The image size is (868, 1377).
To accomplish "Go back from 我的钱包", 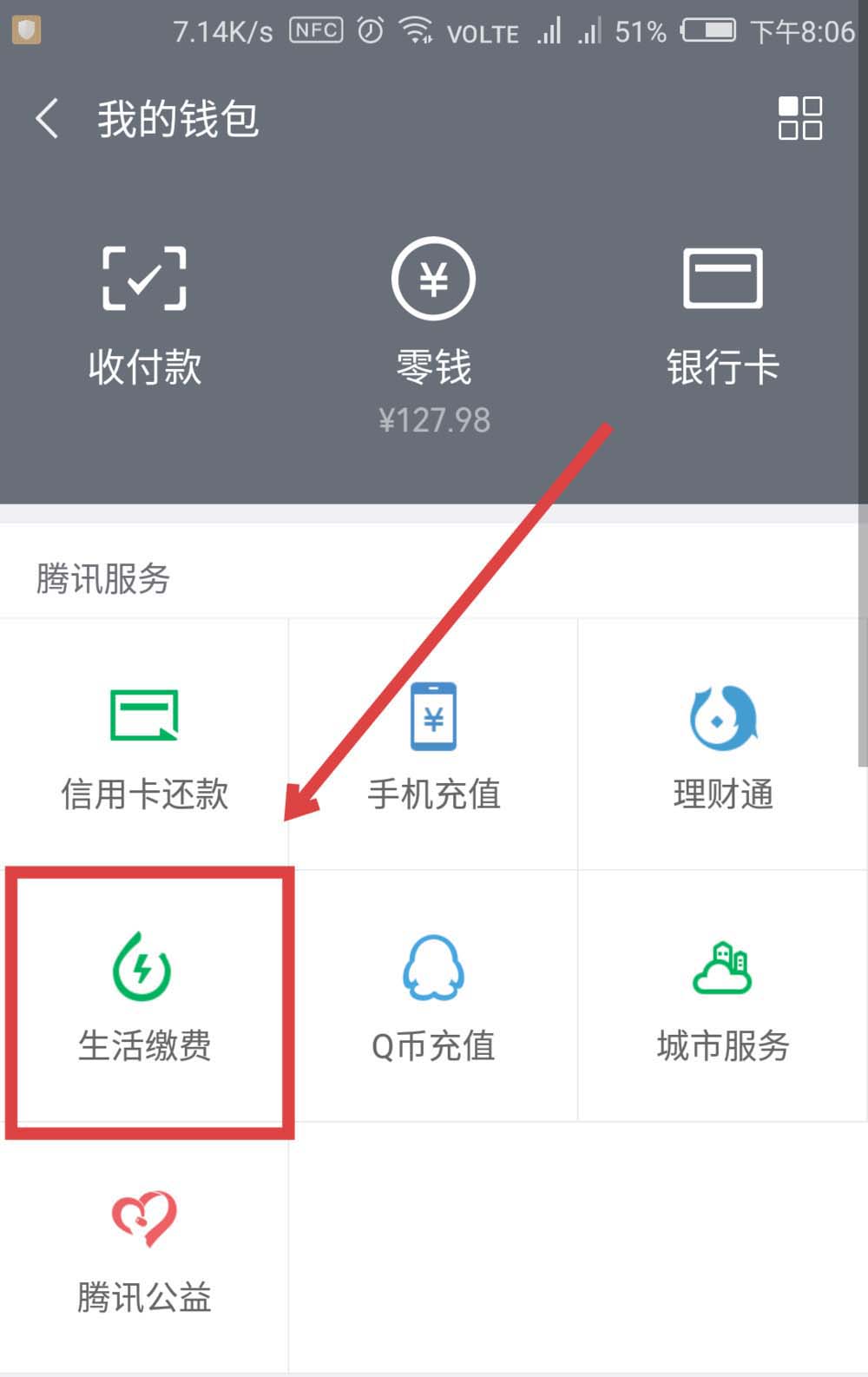I will (x=48, y=118).
